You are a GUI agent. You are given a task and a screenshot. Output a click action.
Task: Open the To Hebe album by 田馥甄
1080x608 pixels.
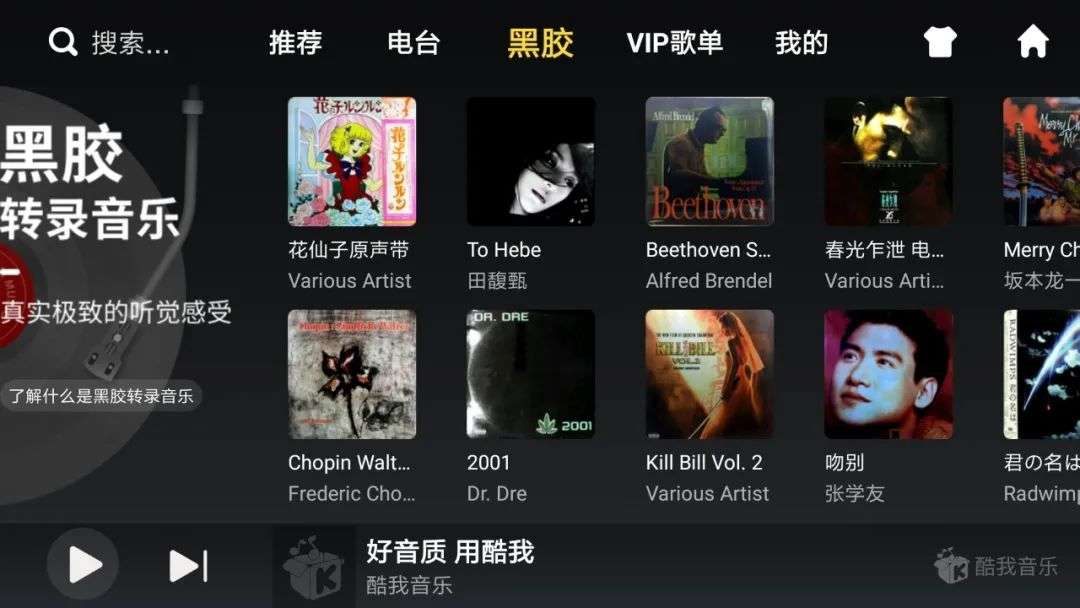click(x=531, y=161)
